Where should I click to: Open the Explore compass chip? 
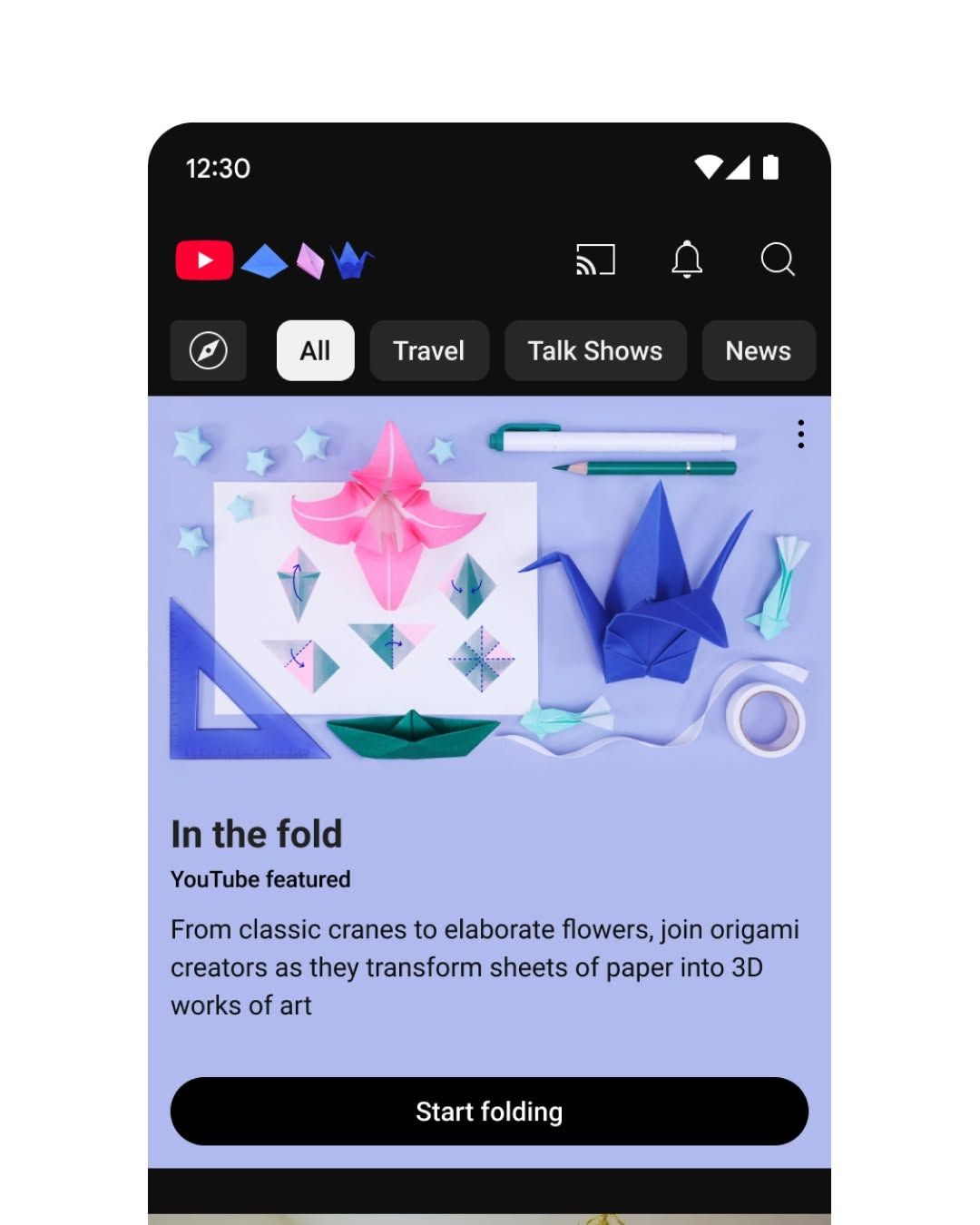[x=208, y=350]
